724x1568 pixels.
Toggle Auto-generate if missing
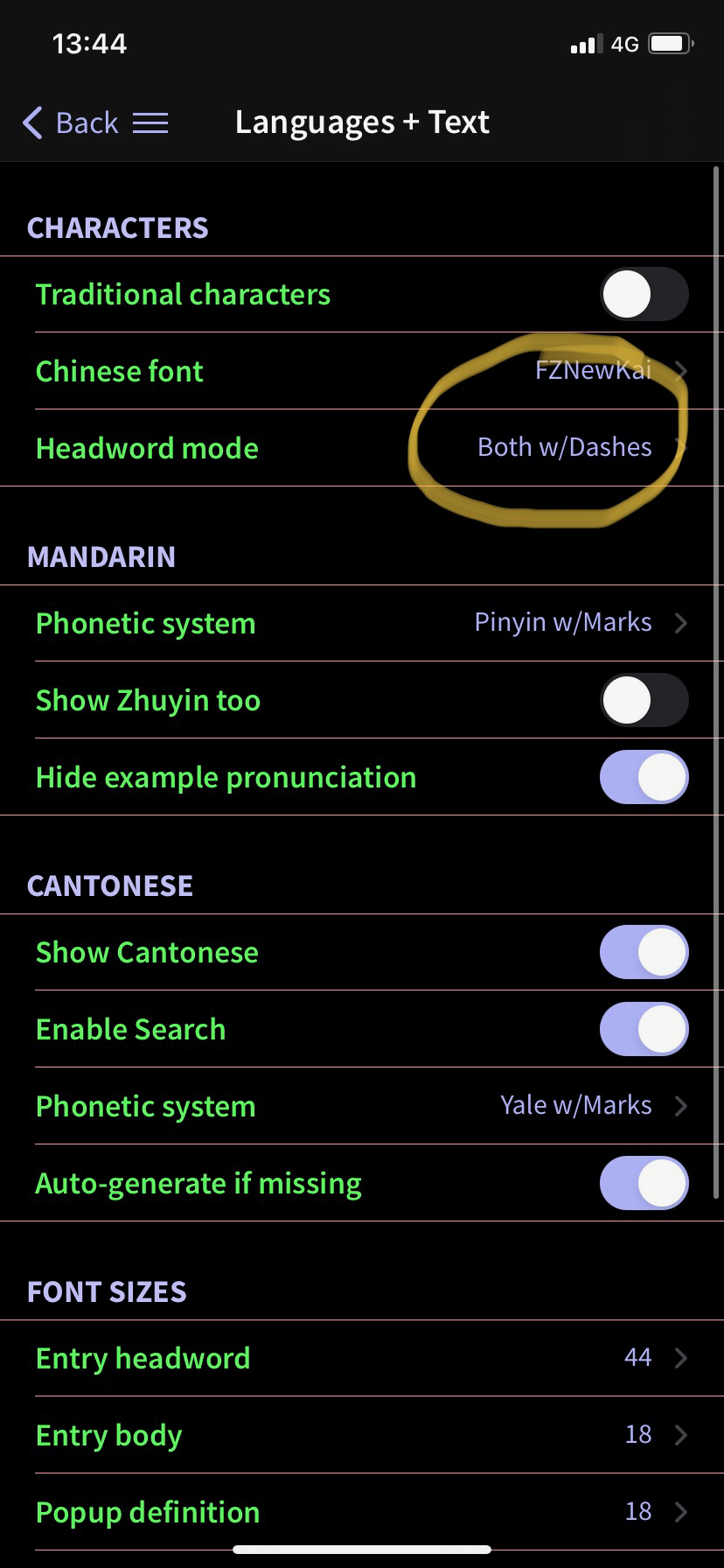644,1183
